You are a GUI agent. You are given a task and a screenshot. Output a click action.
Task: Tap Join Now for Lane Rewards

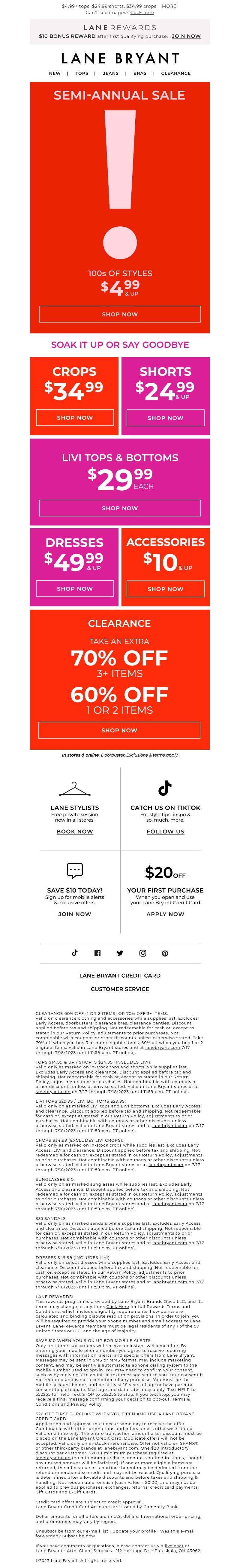pyautogui.click(x=186, y=36)
